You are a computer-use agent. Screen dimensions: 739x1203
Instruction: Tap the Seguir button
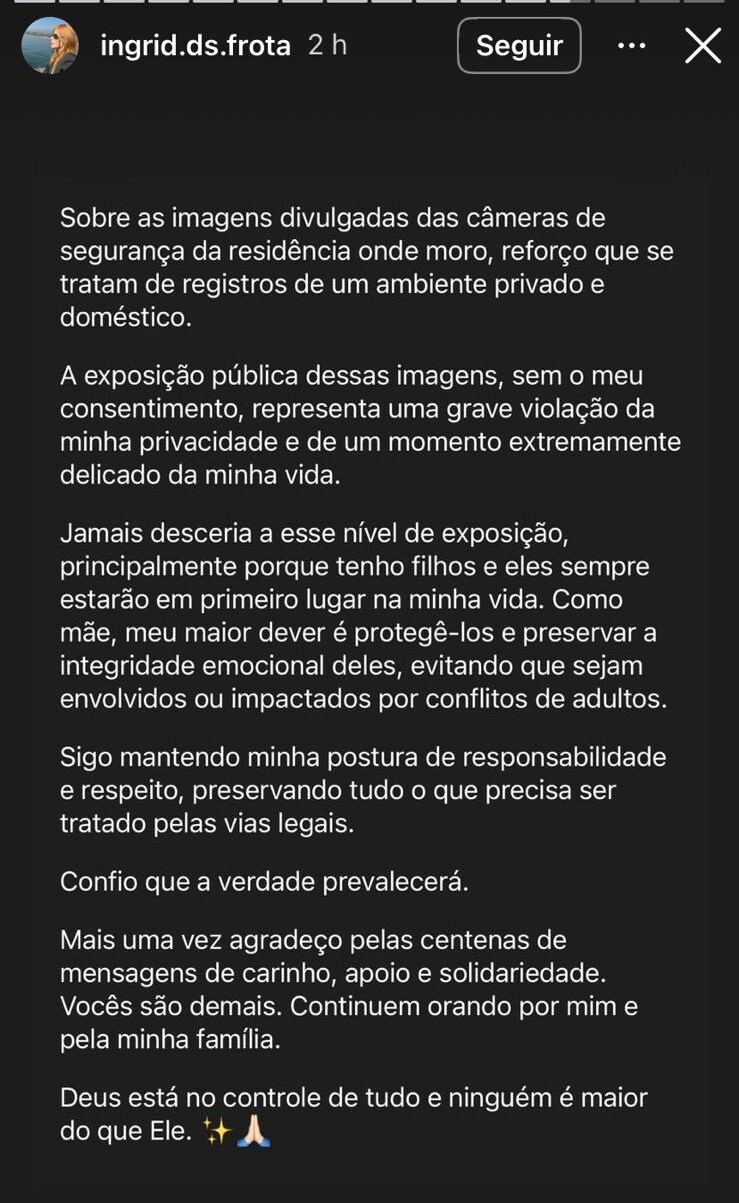tap(519, 46)
